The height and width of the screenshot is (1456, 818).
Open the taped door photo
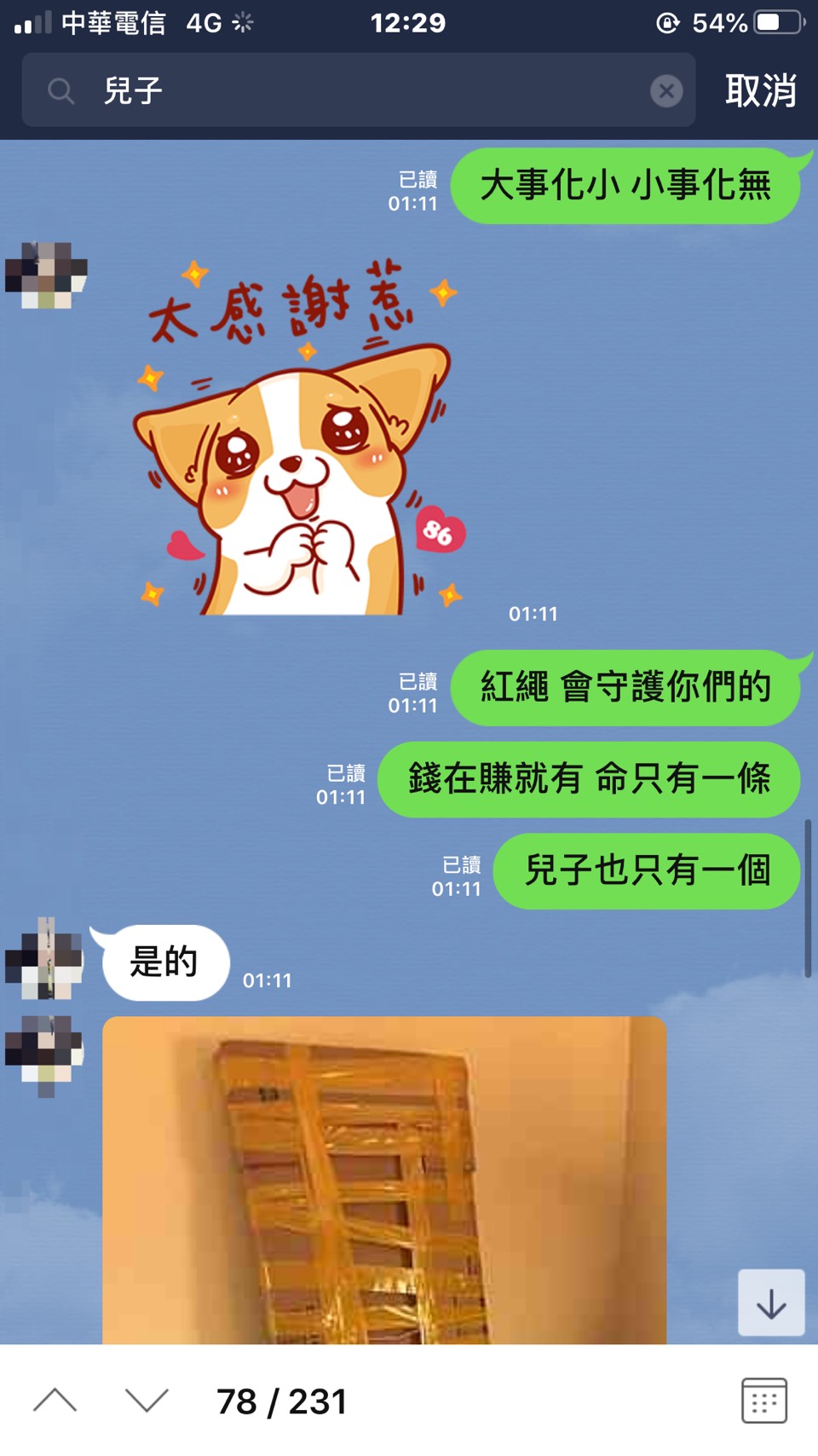[x=383, y=1181]
